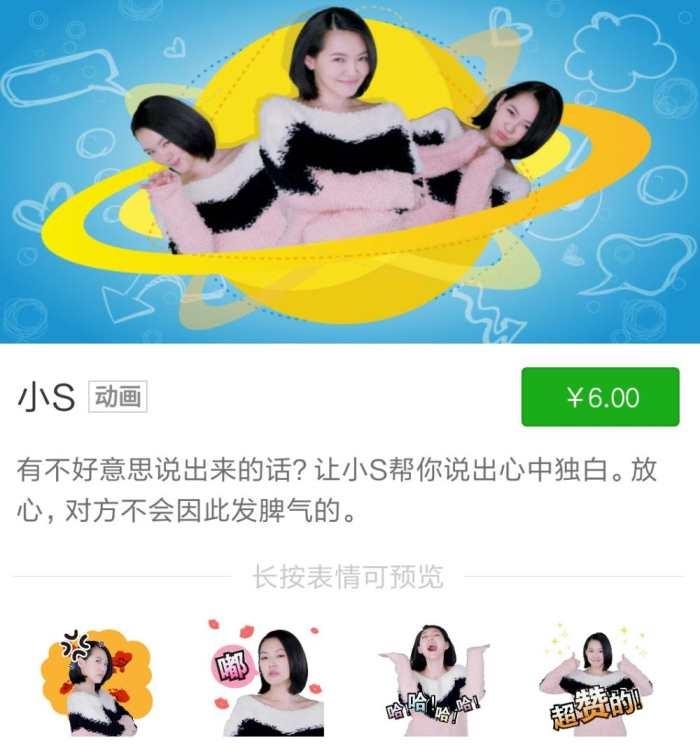Screen dimensions: 700x755
Task: Tap the angry sticker with orange cloud
Action: click(96, 682)
